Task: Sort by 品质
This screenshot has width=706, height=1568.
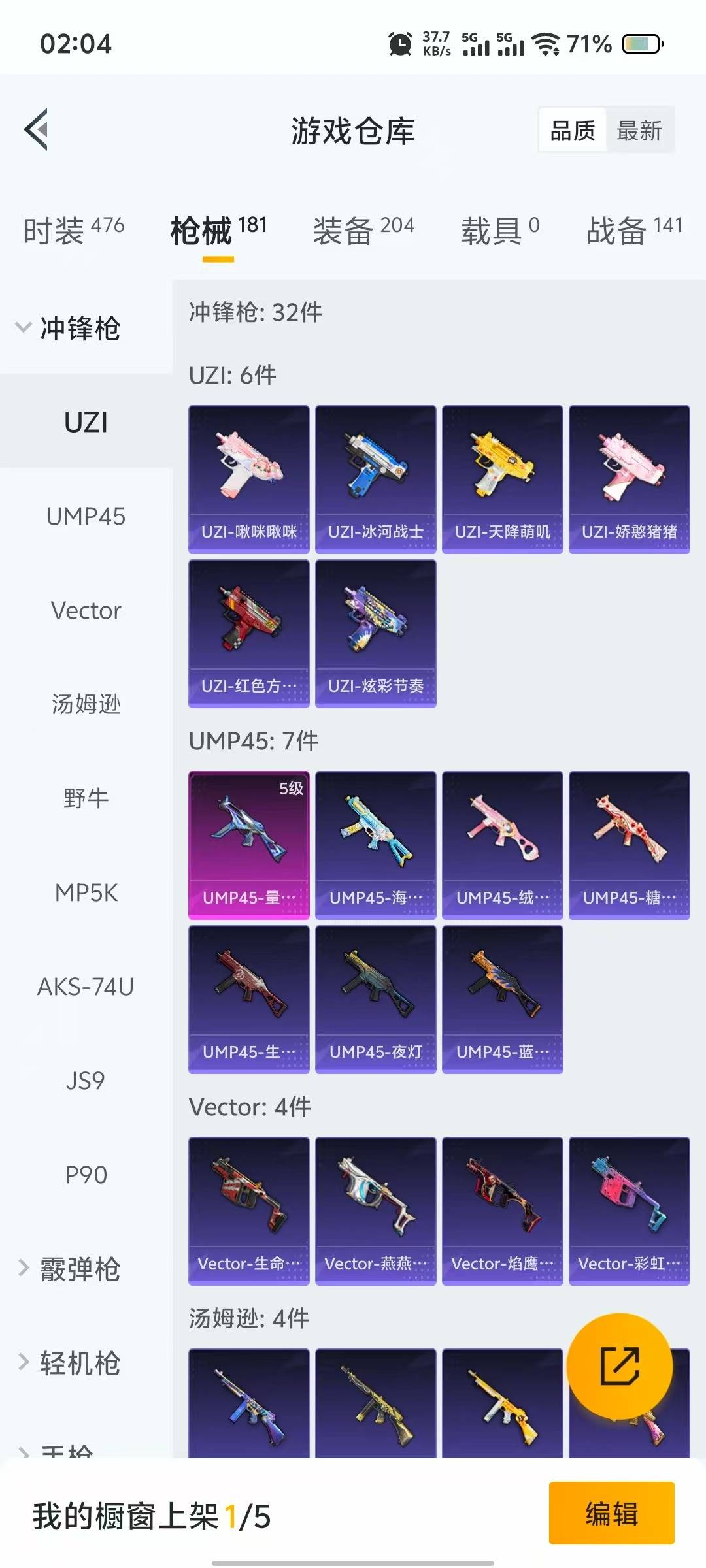Action: point(573,131)
